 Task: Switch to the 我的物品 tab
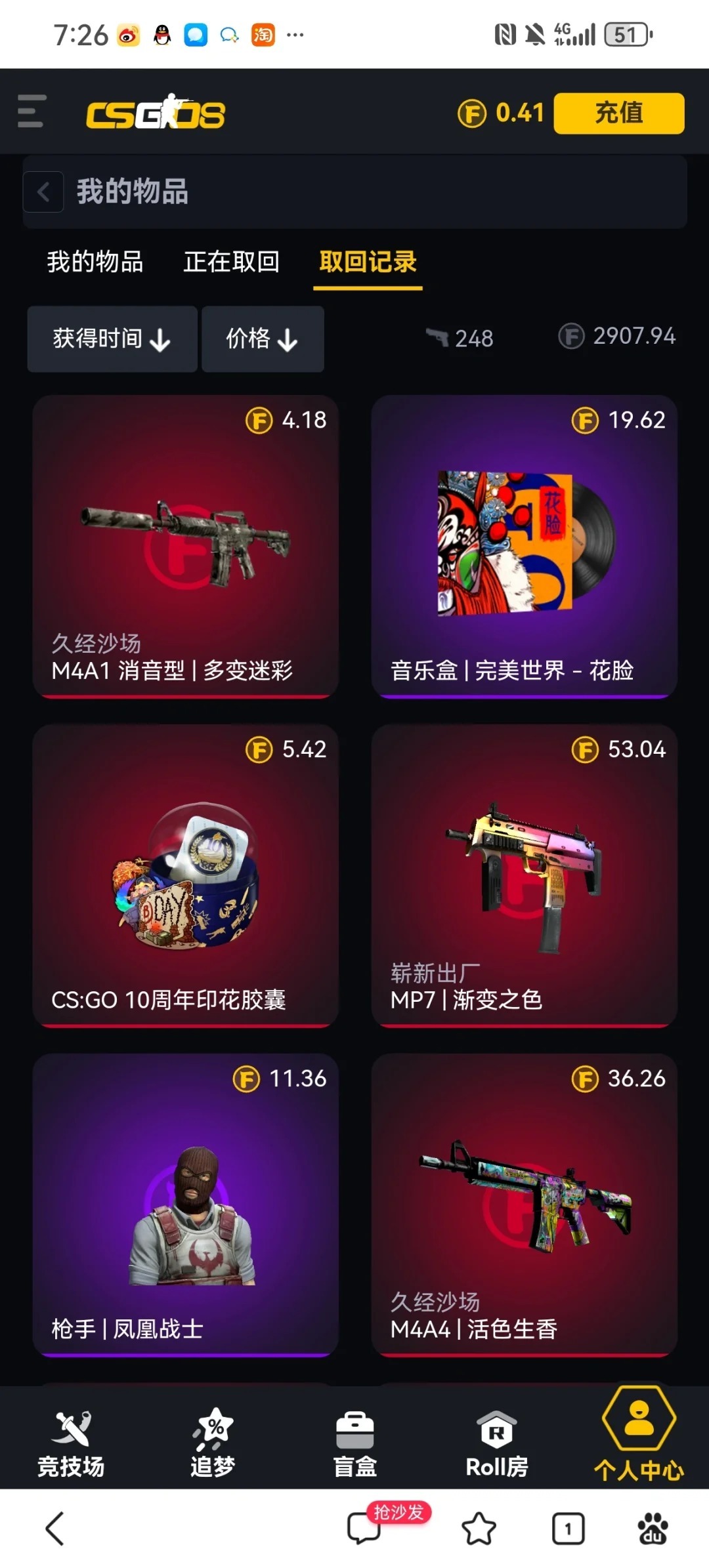tap(95, 262)
